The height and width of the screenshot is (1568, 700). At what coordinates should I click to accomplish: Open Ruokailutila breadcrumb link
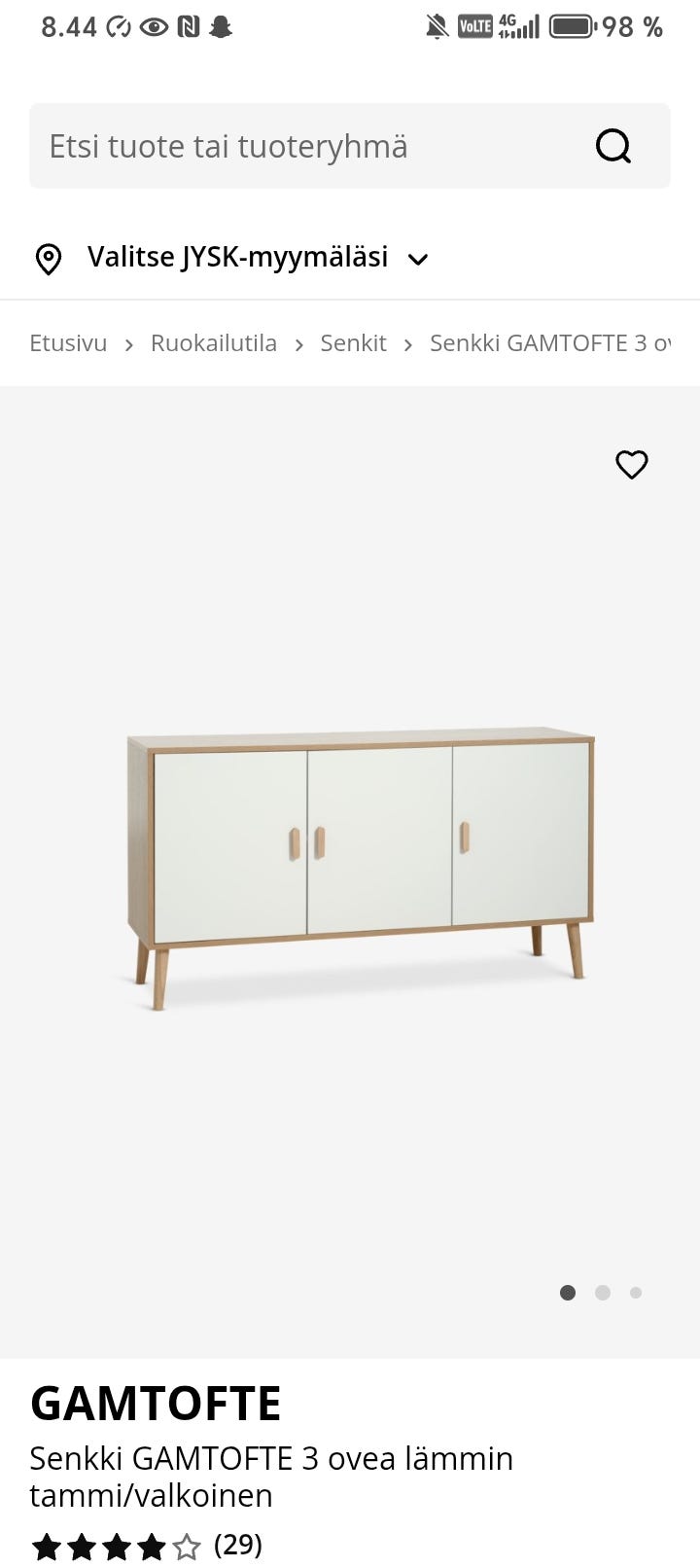[x=214, y=343]
